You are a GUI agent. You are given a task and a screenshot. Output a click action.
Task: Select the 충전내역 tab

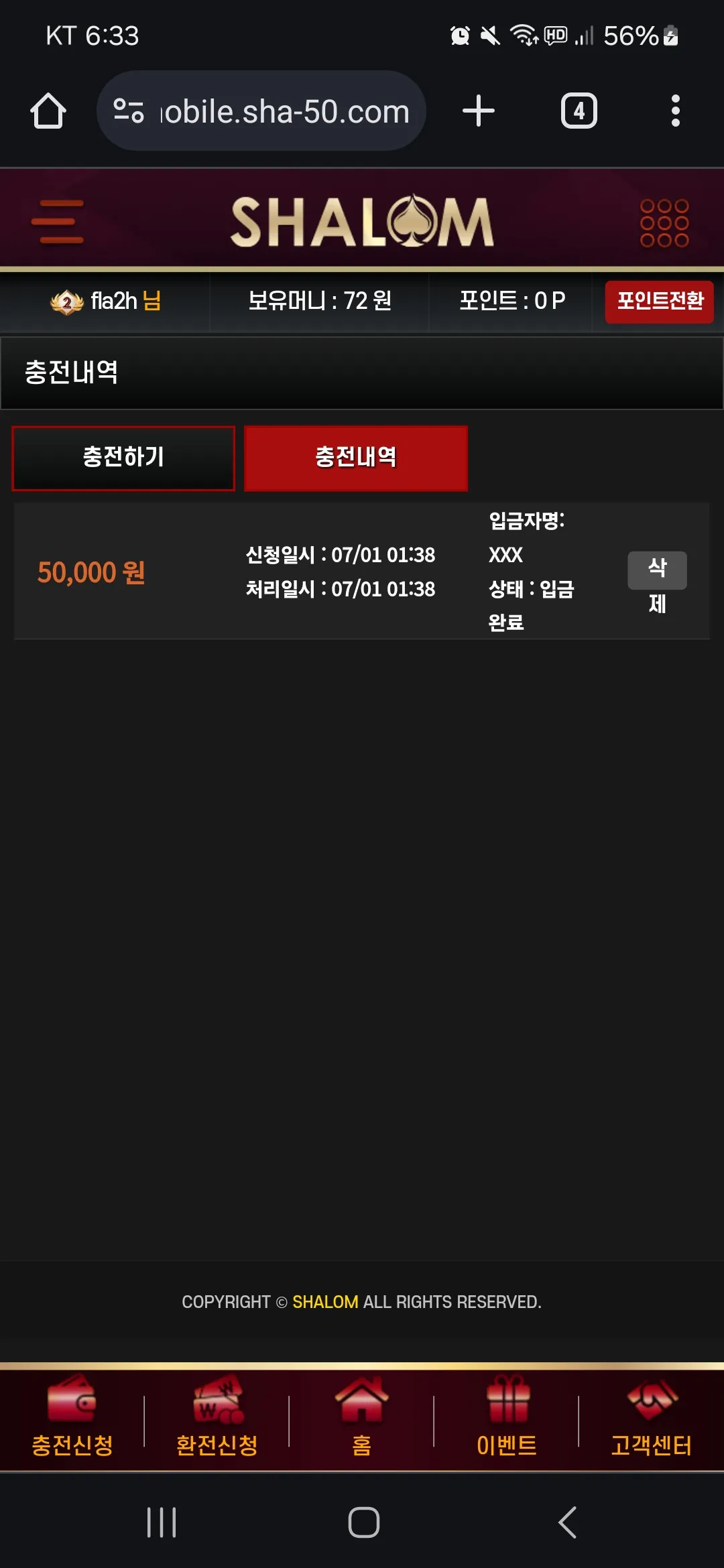click(356, 458)
